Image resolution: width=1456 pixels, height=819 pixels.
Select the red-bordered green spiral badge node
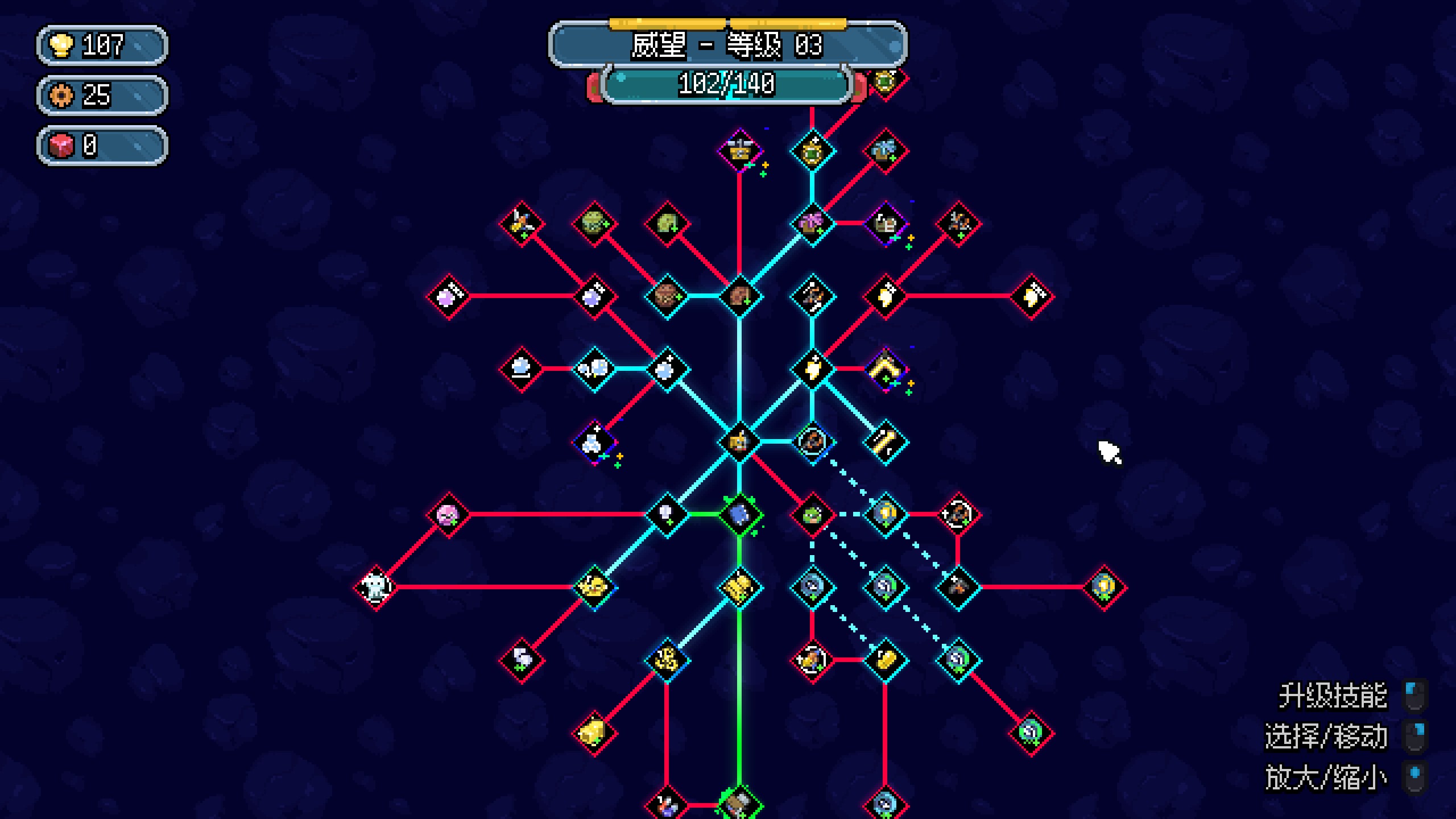(1031, 733)
